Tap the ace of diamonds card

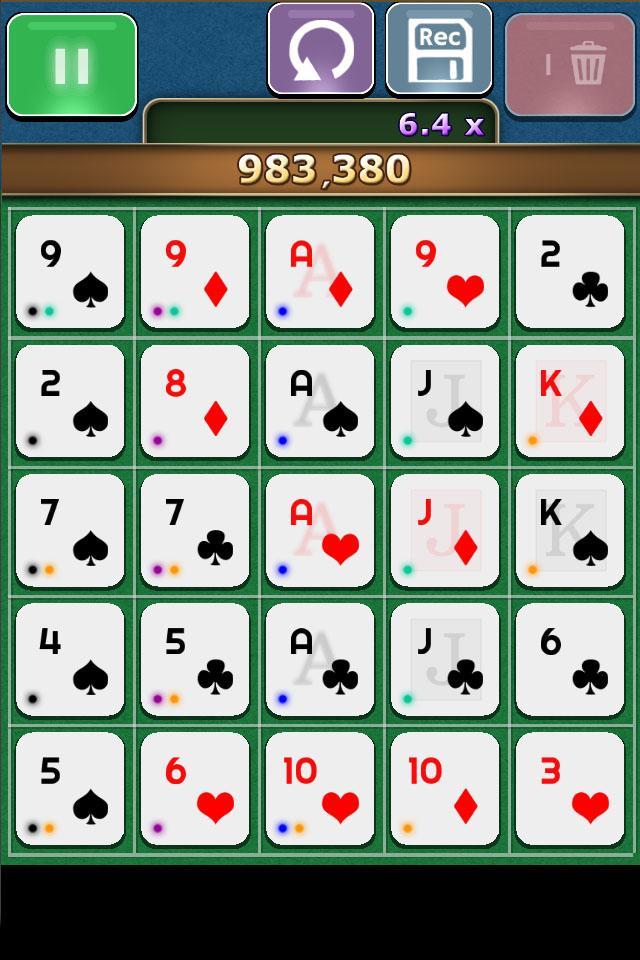[320, 272]
